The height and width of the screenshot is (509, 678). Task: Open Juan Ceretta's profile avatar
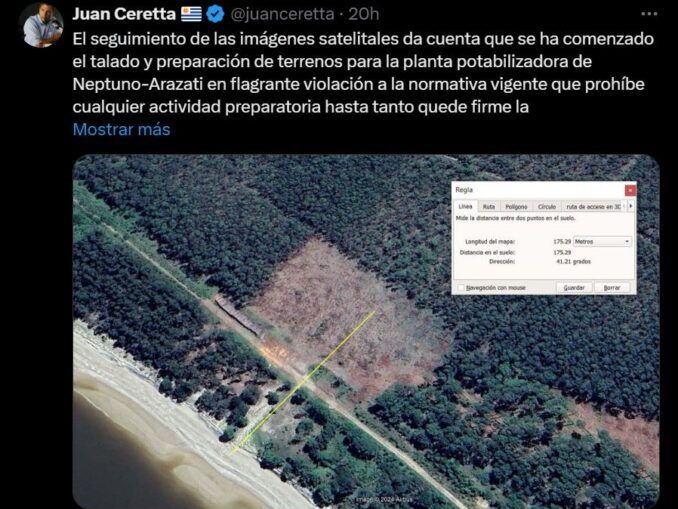coord(40,25)
